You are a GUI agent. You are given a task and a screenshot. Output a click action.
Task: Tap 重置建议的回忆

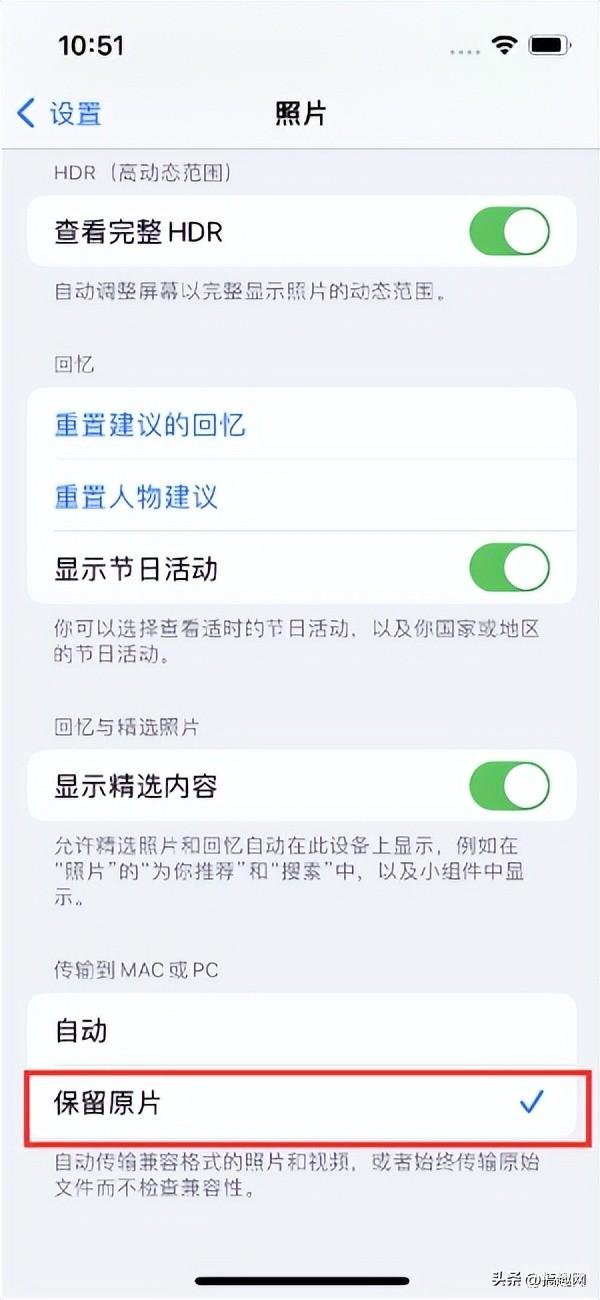pyautogui.click(x=150, y=425)
